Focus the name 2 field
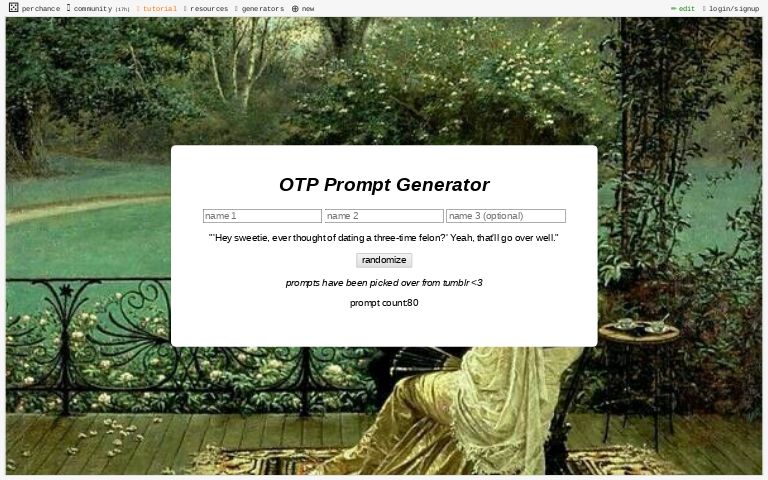The width and height of the screenshot is (768, 480). (x=384, y=216)
